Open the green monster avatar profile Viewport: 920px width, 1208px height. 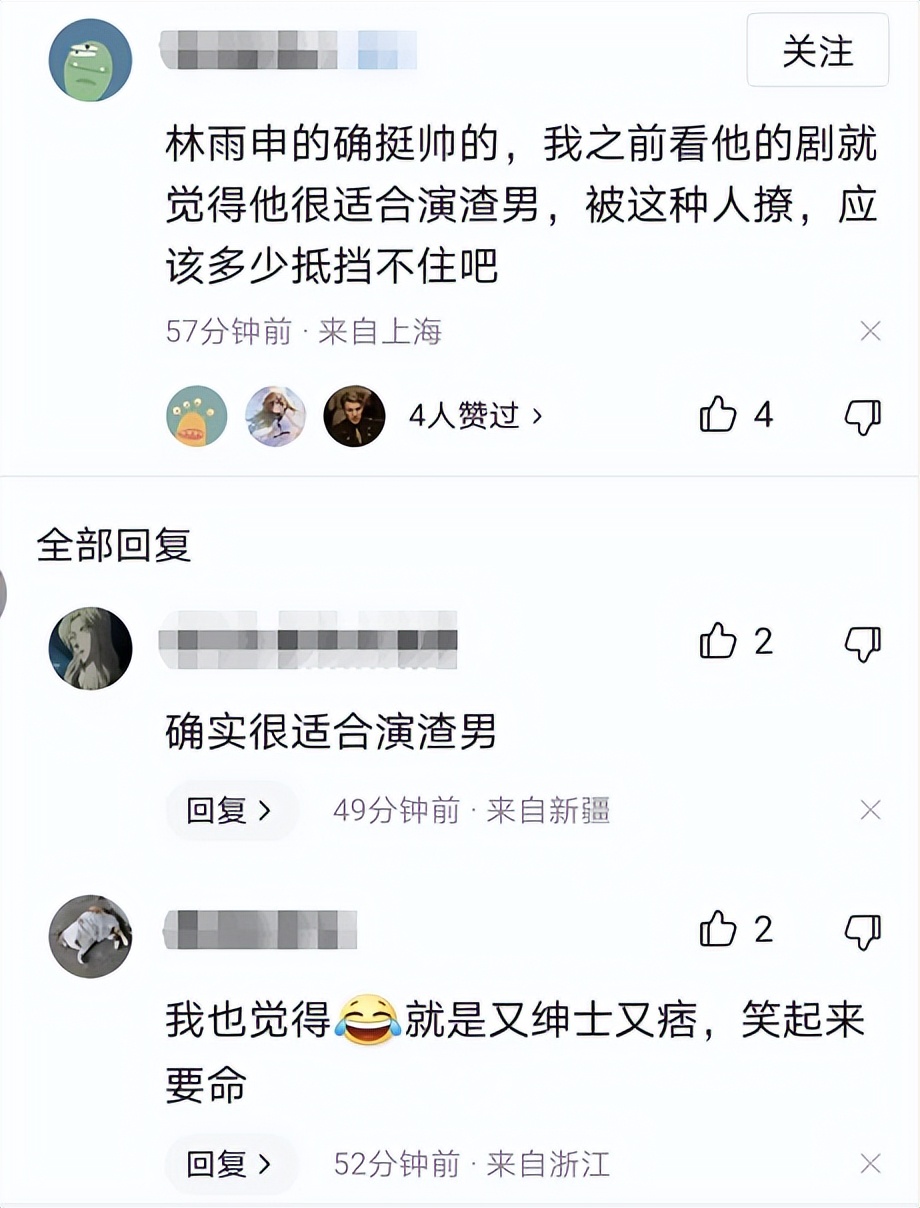(90, 60)
